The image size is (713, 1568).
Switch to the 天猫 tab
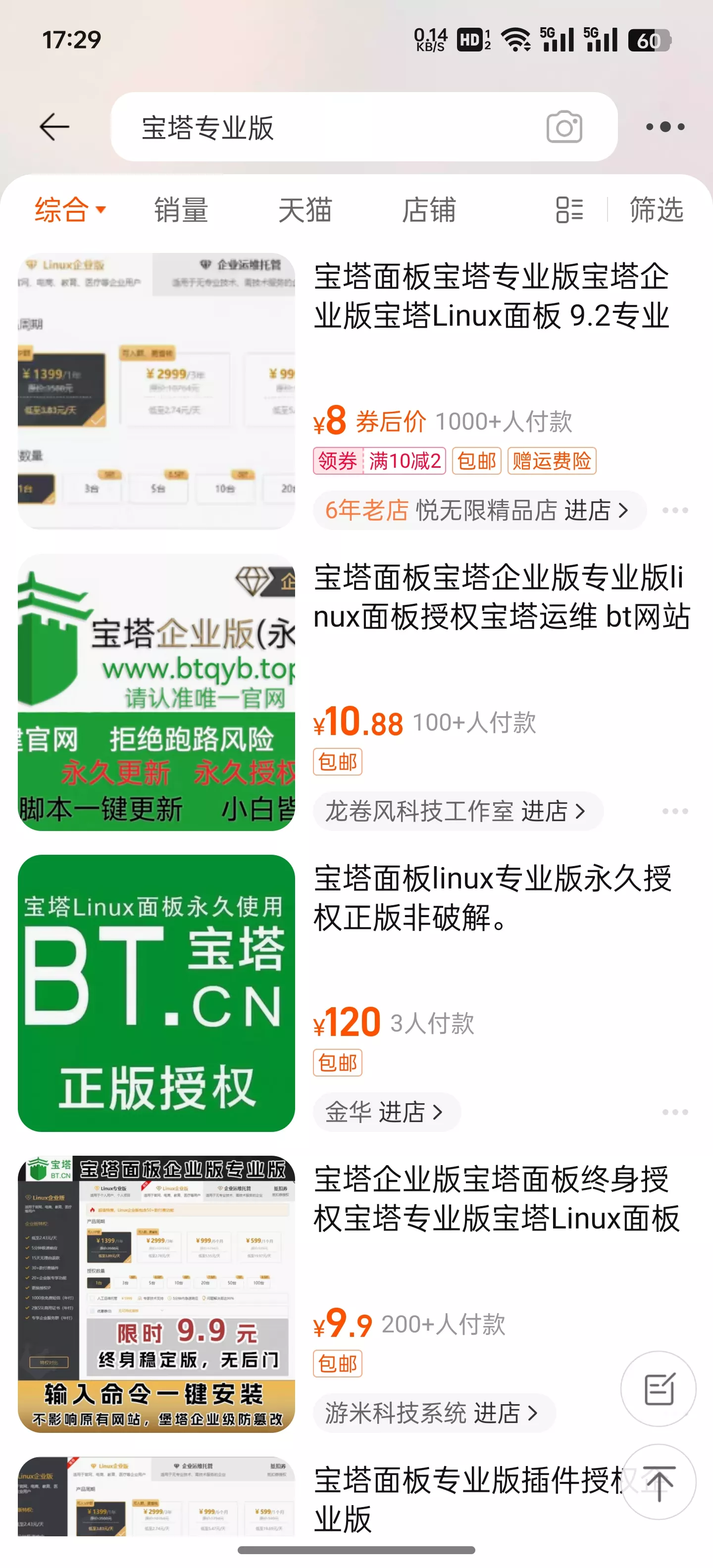pos(306,210)
